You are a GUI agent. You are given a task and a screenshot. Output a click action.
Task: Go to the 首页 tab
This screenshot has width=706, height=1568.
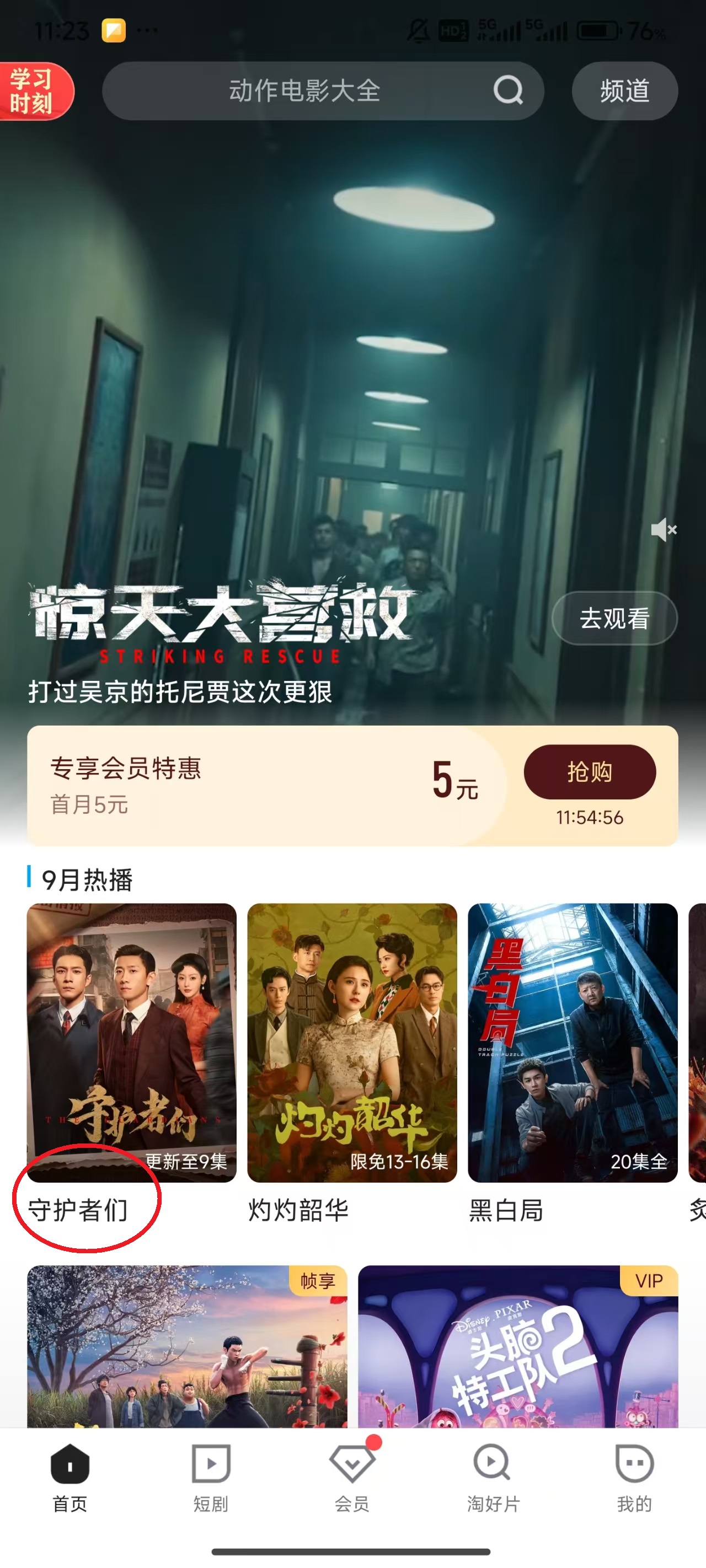pos(70,1476)
